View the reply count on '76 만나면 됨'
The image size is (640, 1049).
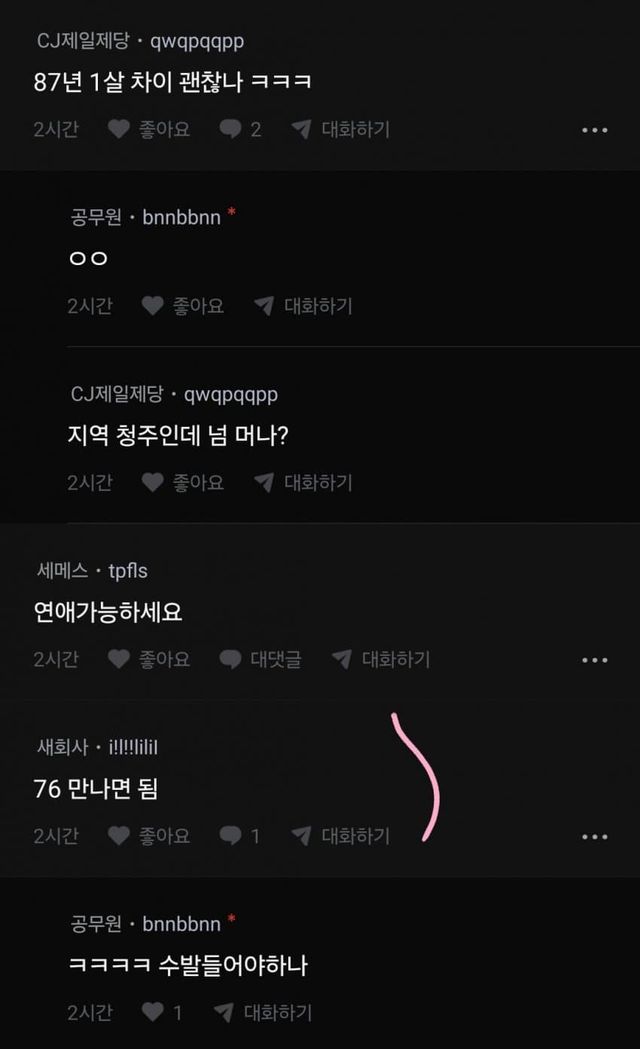coord(239,836)
